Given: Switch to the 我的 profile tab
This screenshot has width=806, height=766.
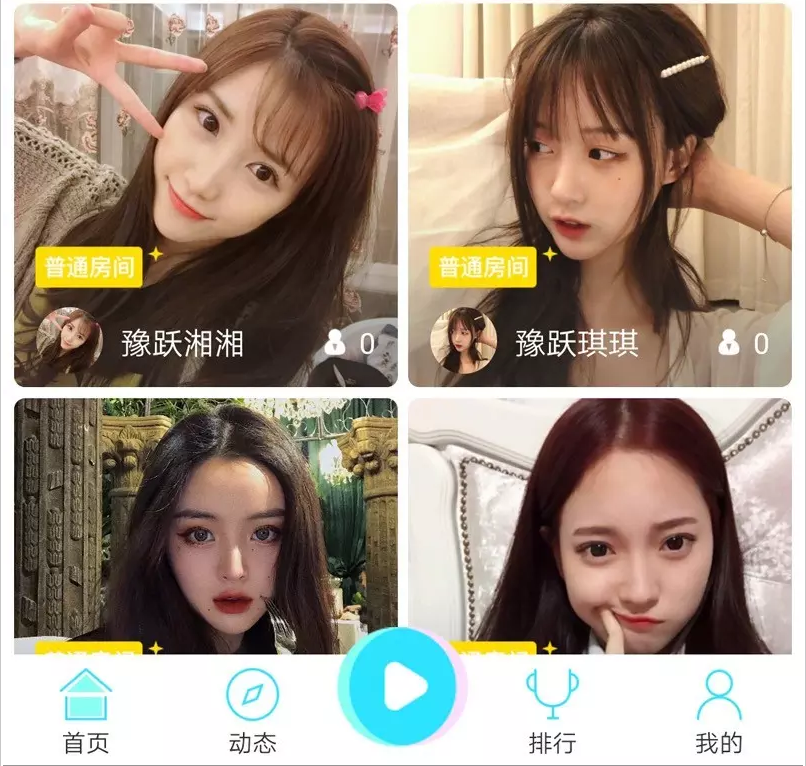Looking at the screenshot, I should 718,712.
